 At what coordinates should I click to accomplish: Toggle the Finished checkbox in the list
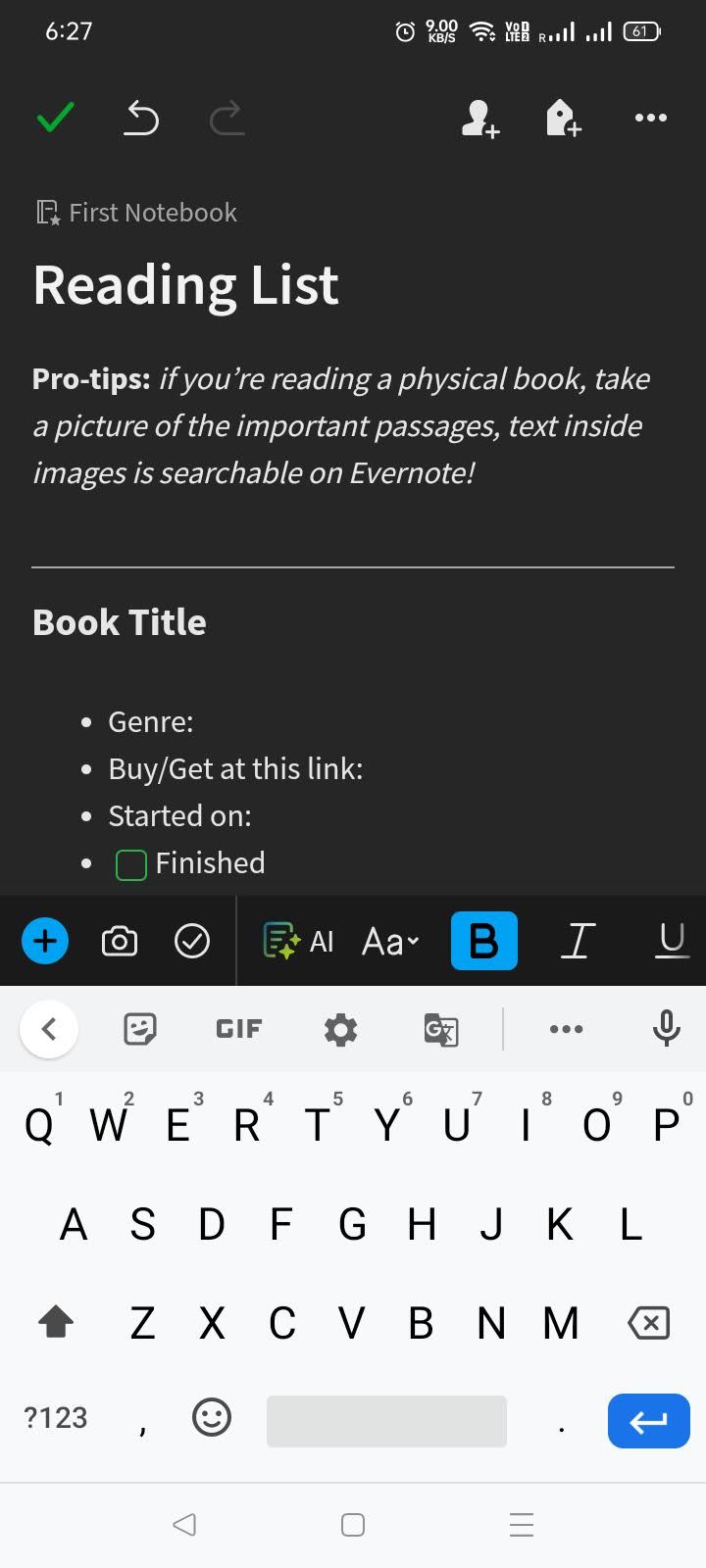130,863
